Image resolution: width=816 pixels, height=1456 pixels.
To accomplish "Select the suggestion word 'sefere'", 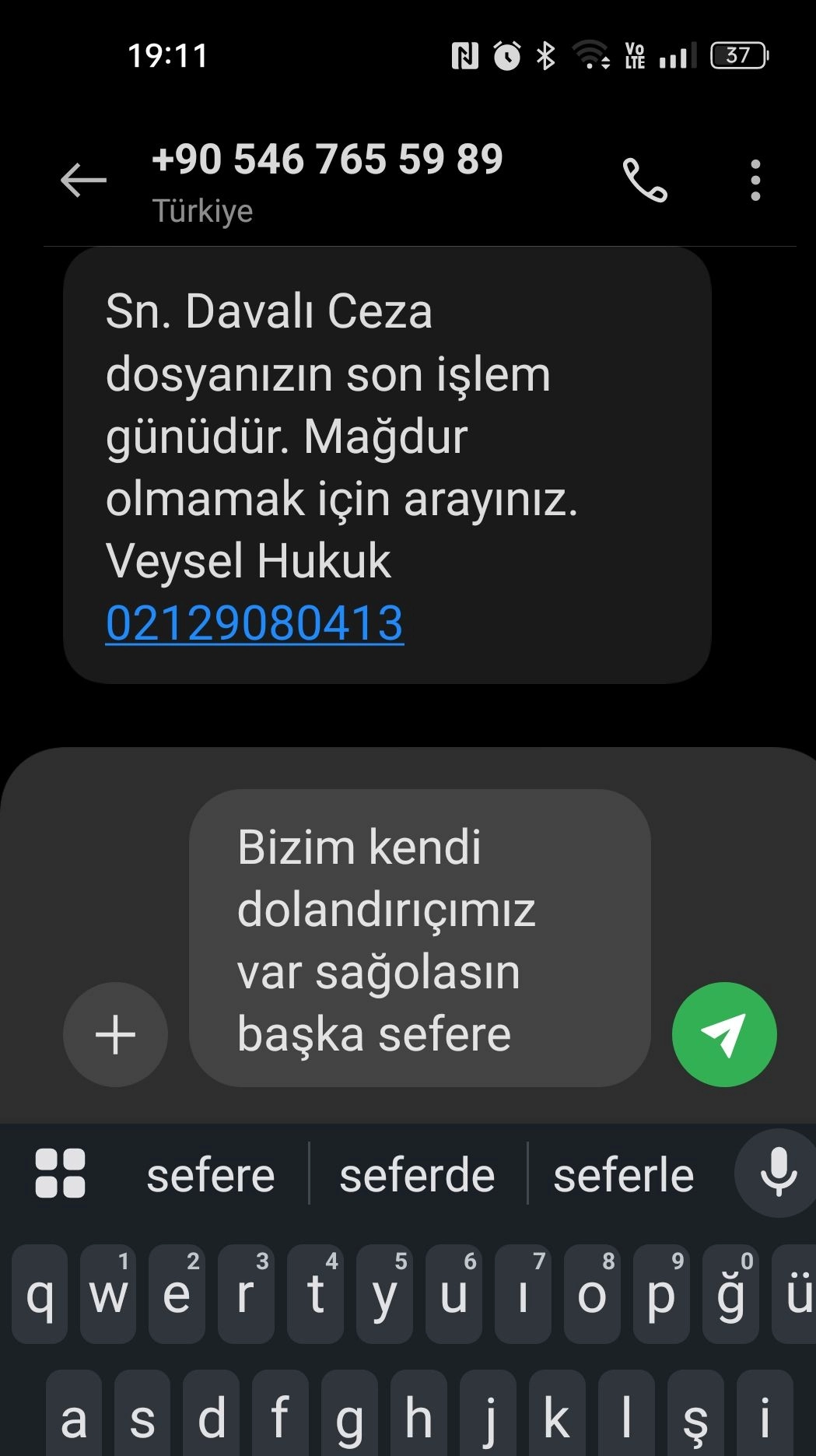I will tap(210, 1175).
